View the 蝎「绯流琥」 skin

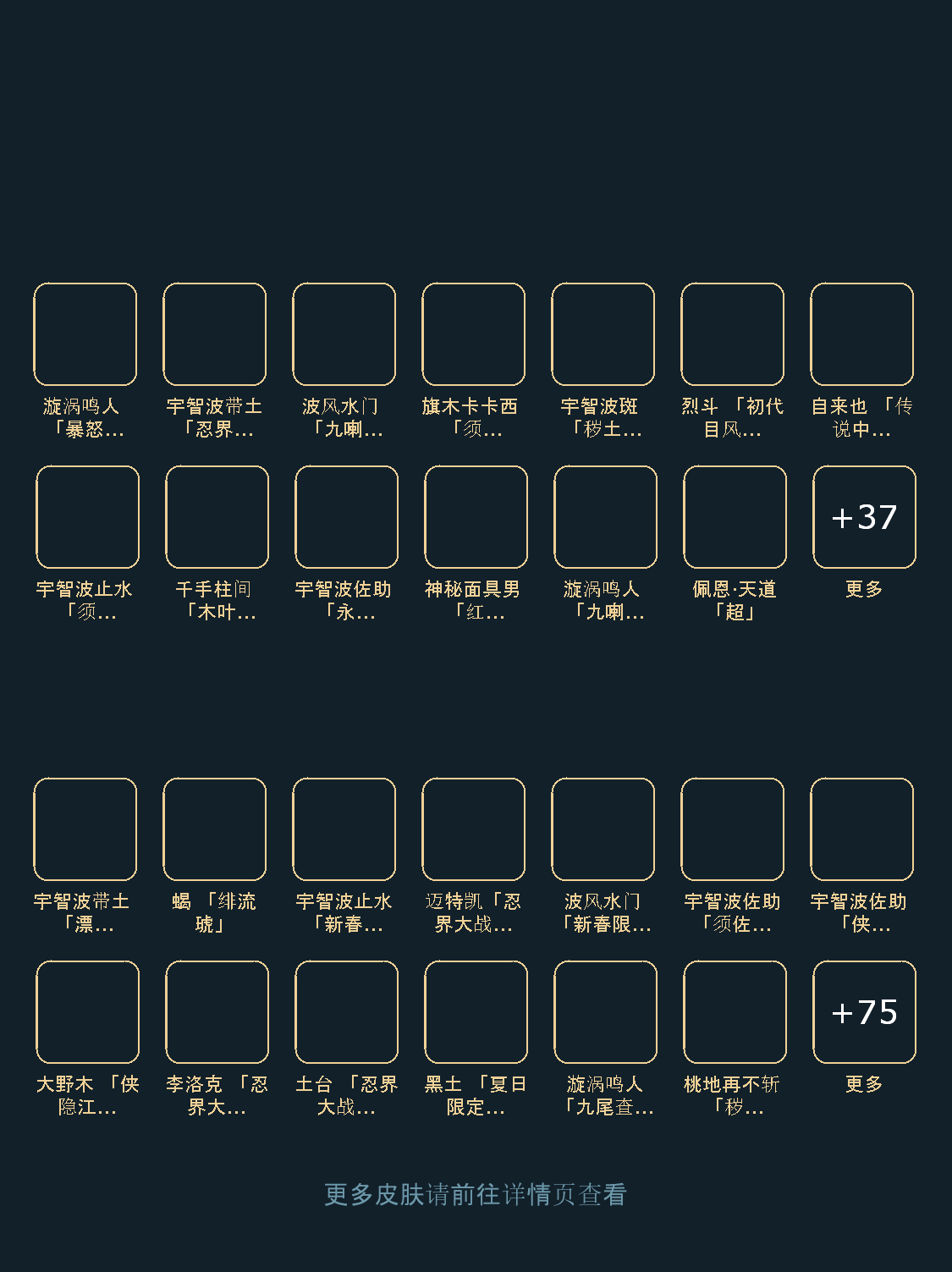tap(214, 829)
